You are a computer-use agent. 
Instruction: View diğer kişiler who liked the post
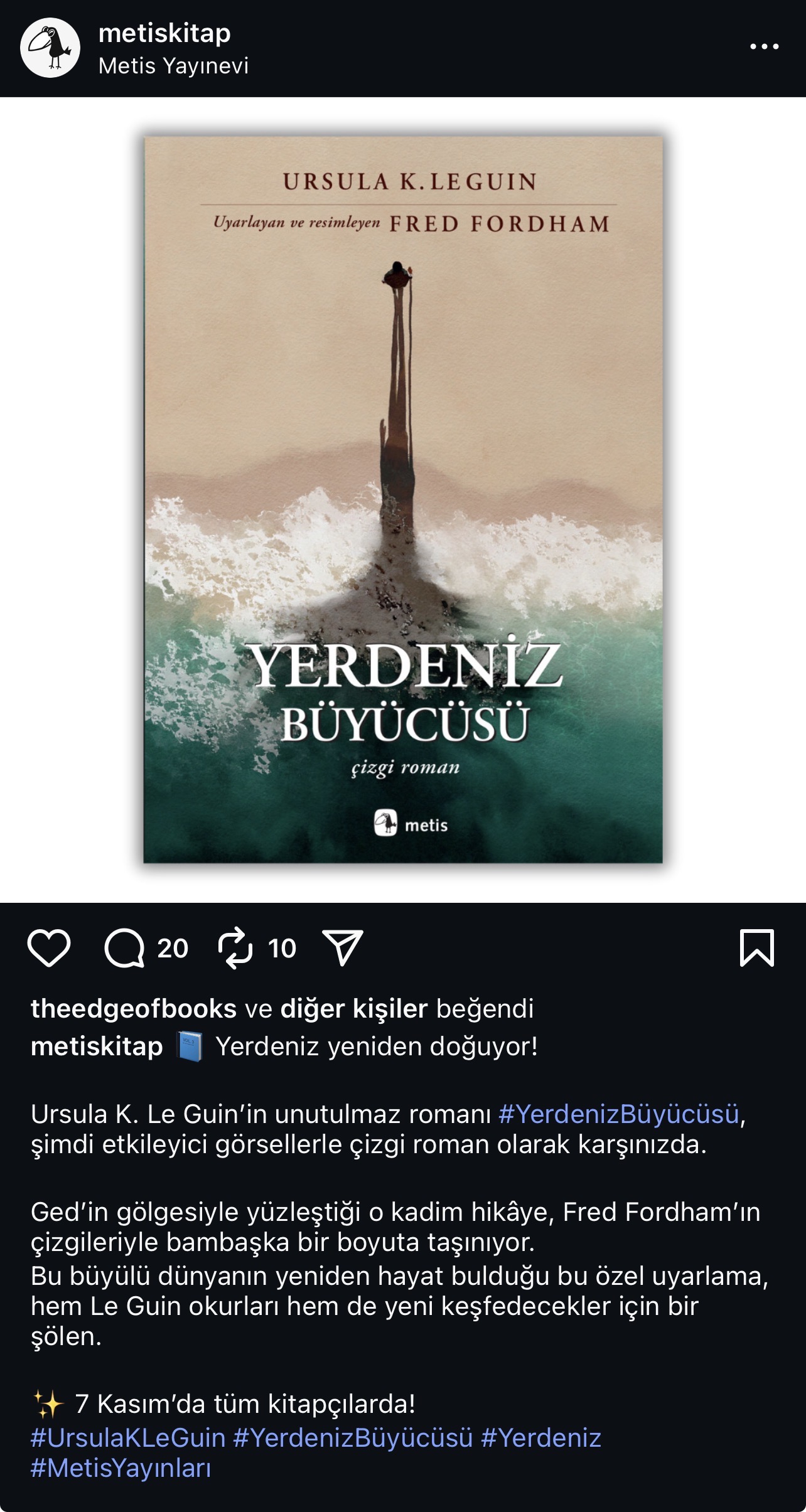pos(353,1009)
